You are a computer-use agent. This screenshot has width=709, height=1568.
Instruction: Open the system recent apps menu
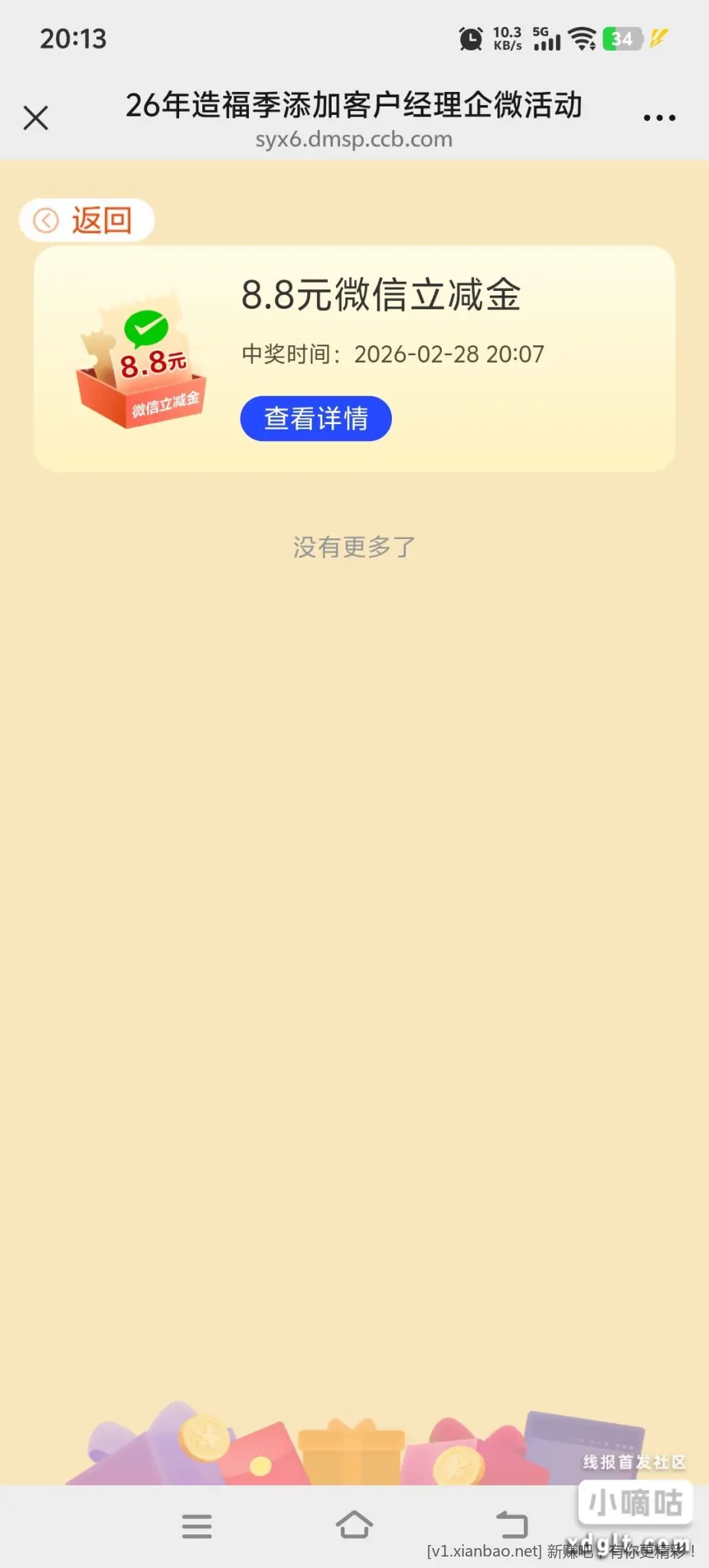(197, 1526)
